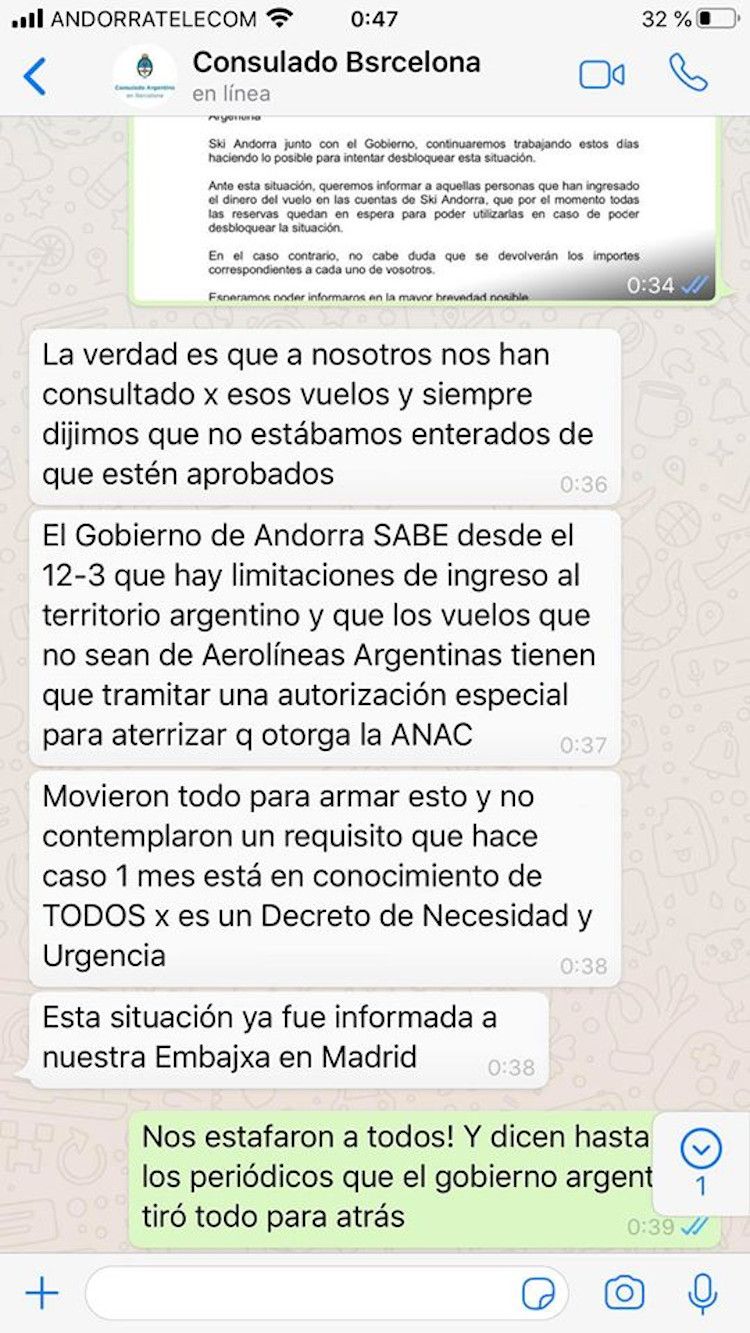Open Consulado Bsrcelona contact info
The width and height of the screenshot is (750, 1333).
point(335,75)
